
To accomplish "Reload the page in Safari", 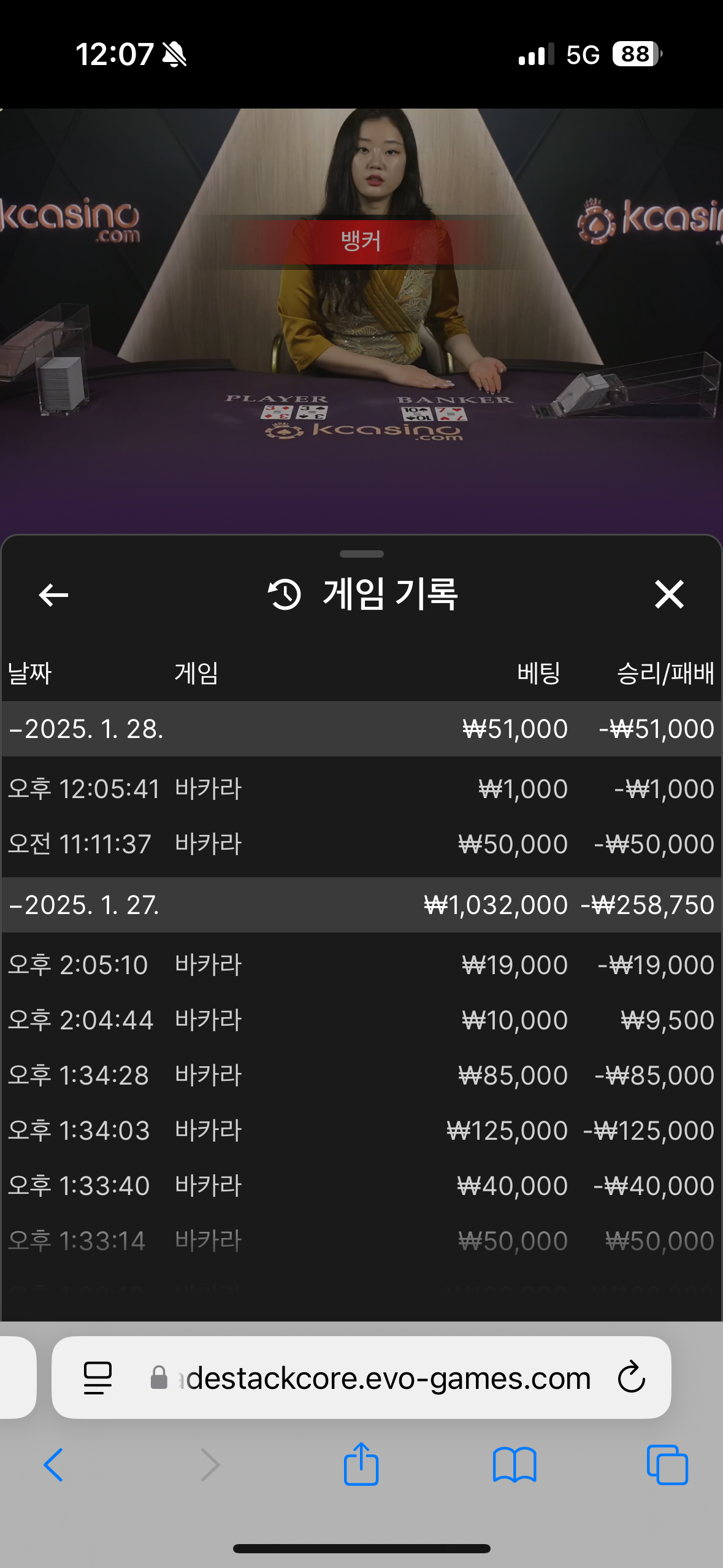I will pyautogui.click(x=631, y=1378).
